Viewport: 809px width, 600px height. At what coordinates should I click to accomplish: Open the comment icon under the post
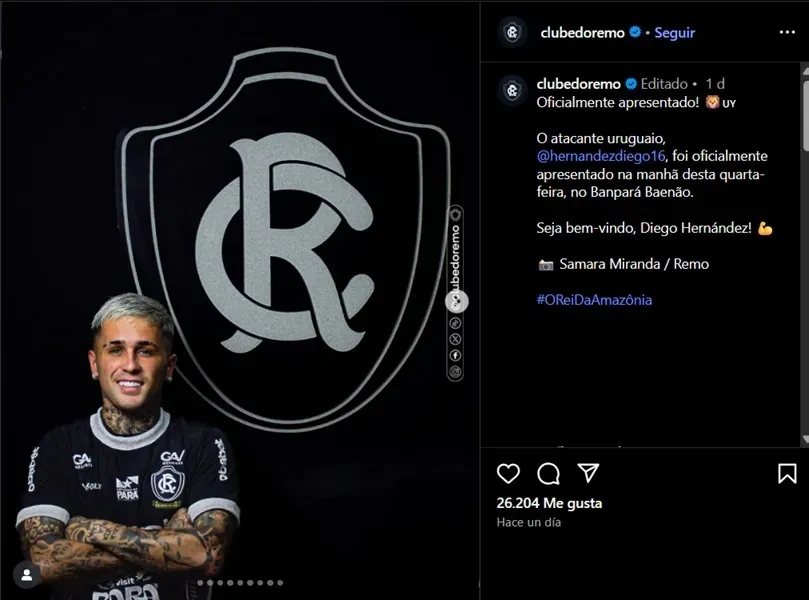coord(548,473)
